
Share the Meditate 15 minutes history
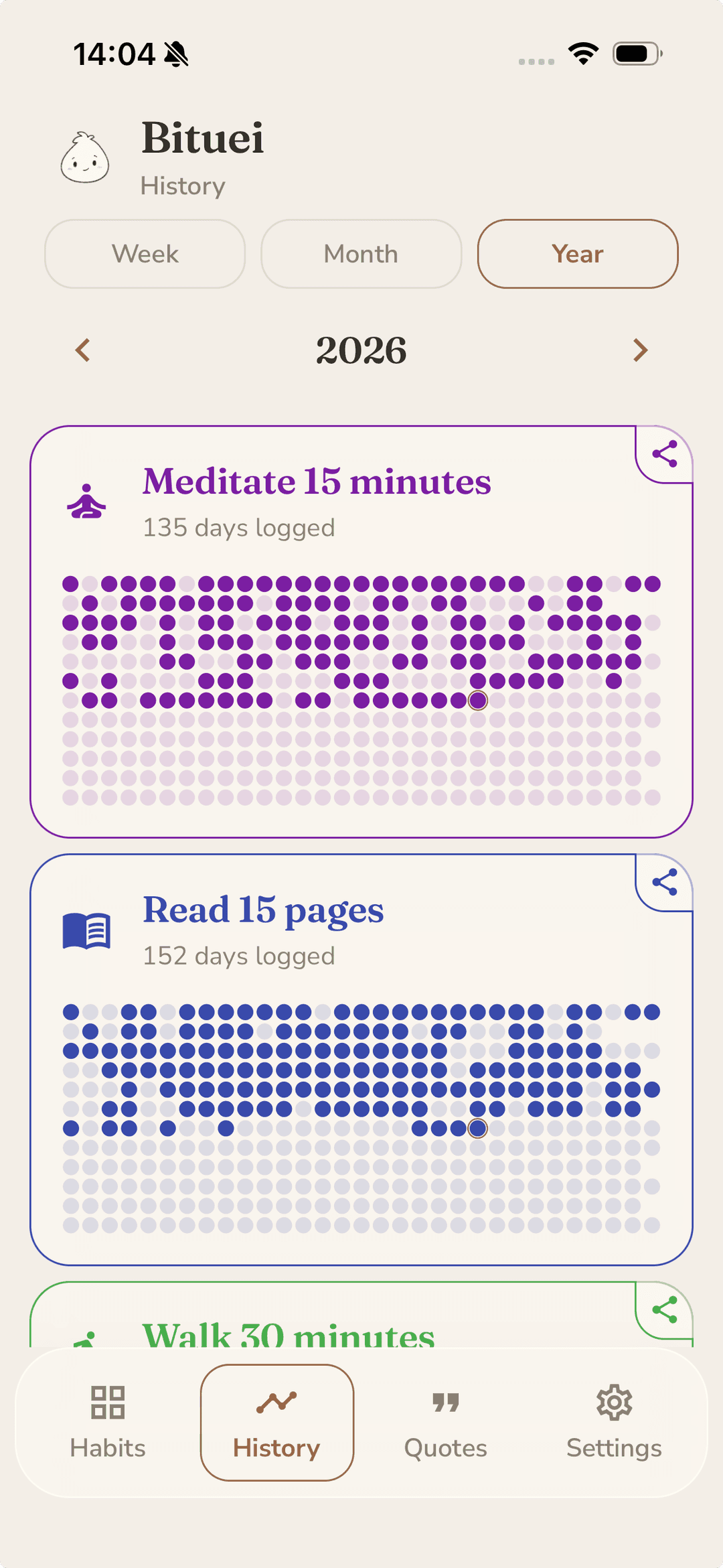coord(664,454)
